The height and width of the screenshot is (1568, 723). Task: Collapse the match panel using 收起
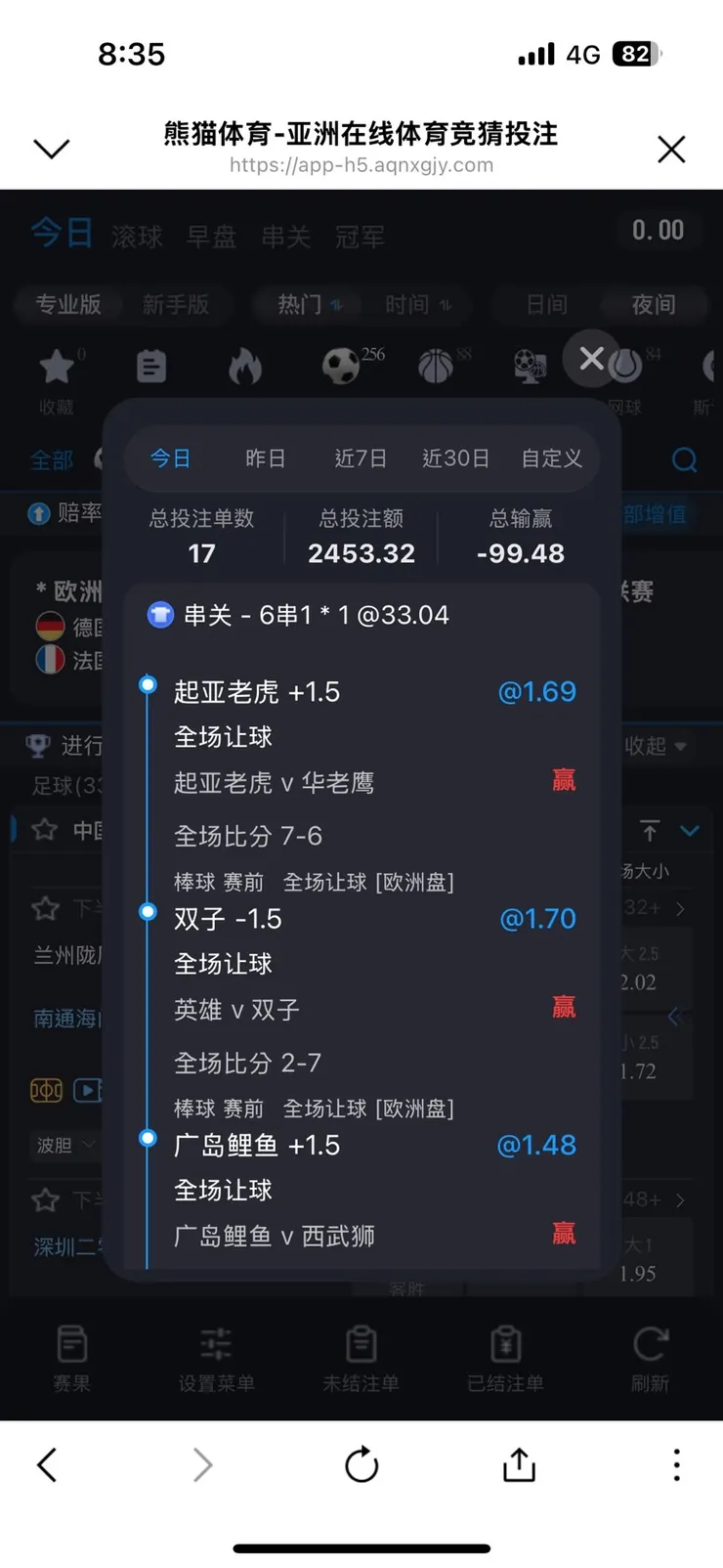(x=645, y=746)
